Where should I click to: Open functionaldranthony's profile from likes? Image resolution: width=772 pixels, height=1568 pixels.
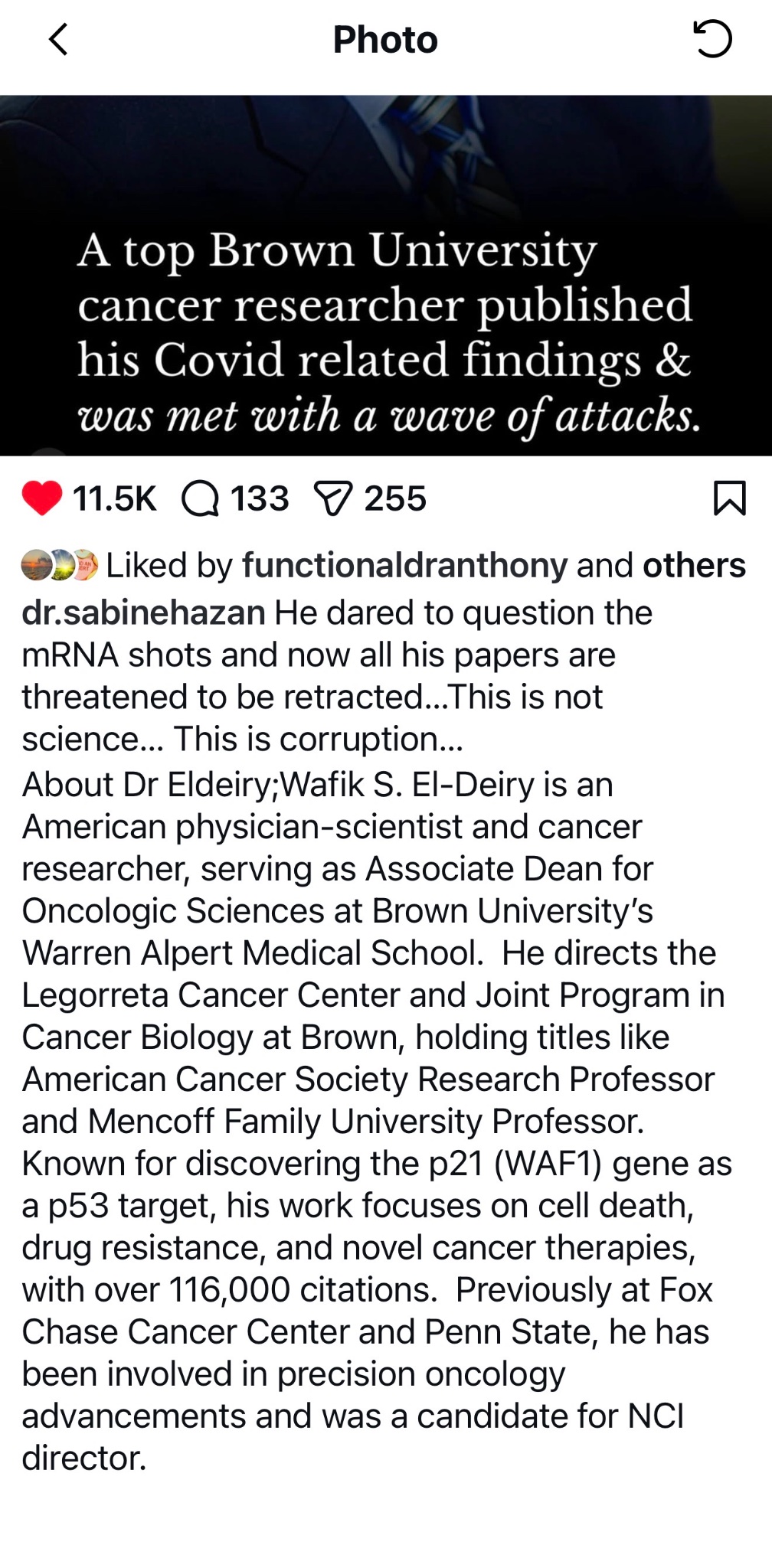pos(404,565)
